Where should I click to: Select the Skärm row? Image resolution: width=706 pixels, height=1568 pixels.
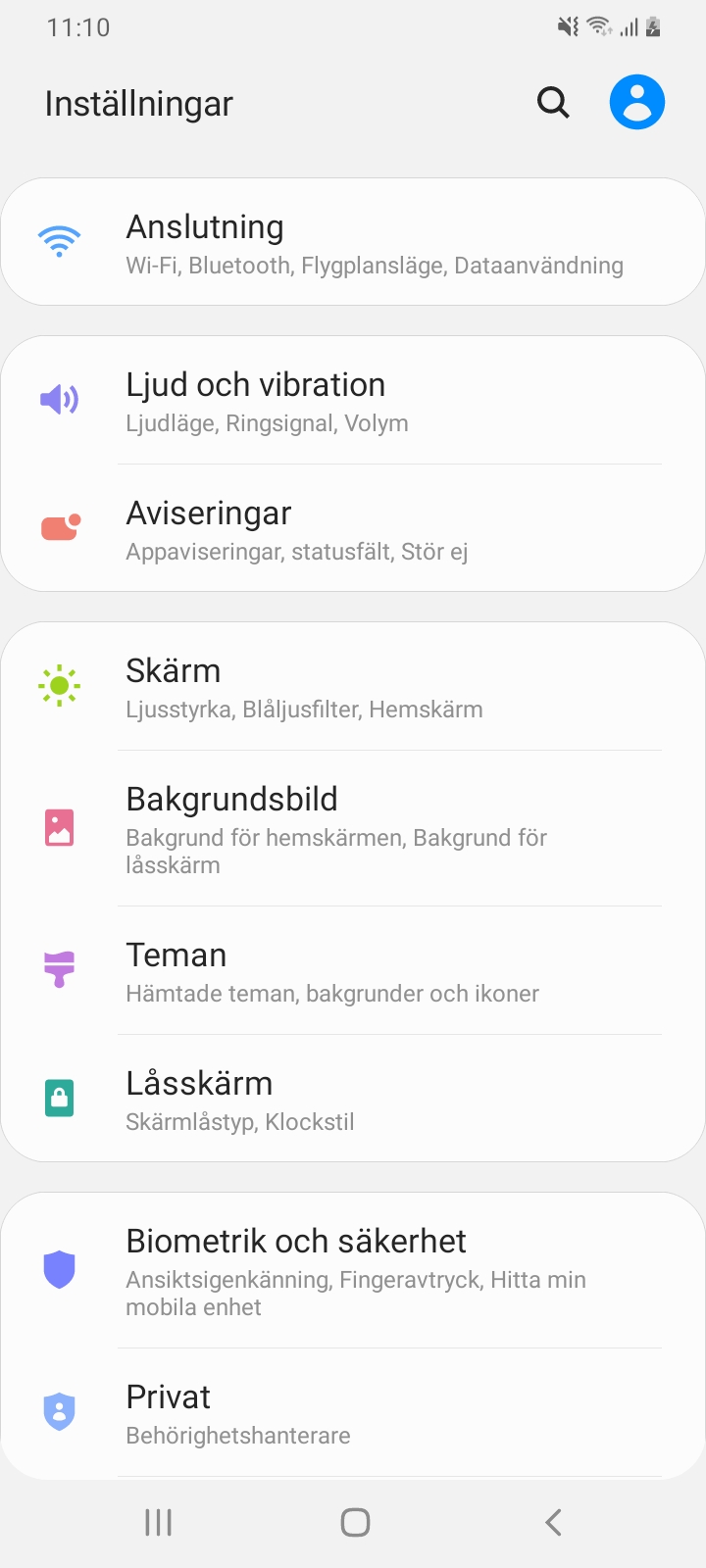pos(353,687)
